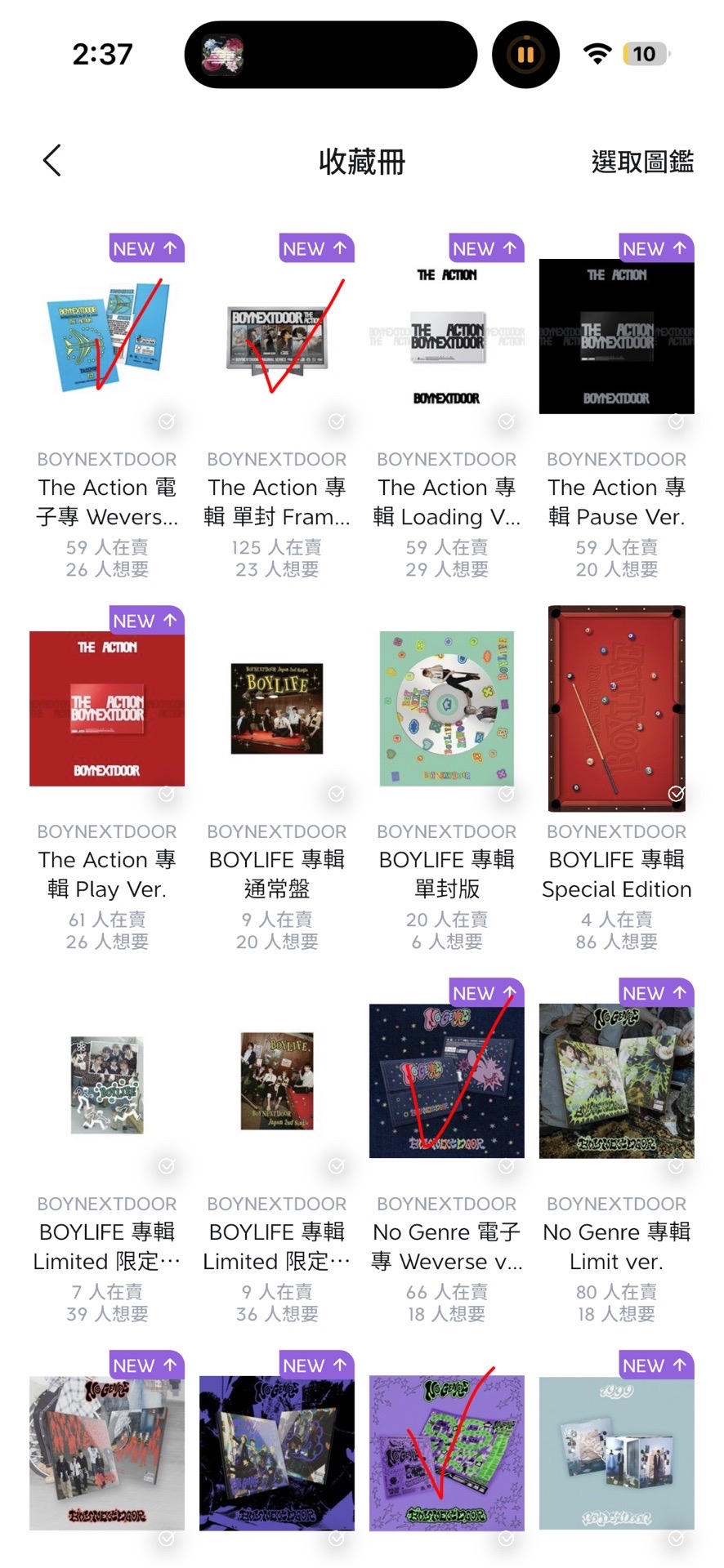Open No Genre 專輯 Limit ver. card
This screenshot has width=724, height=1568.
(x=617, y=1081)
